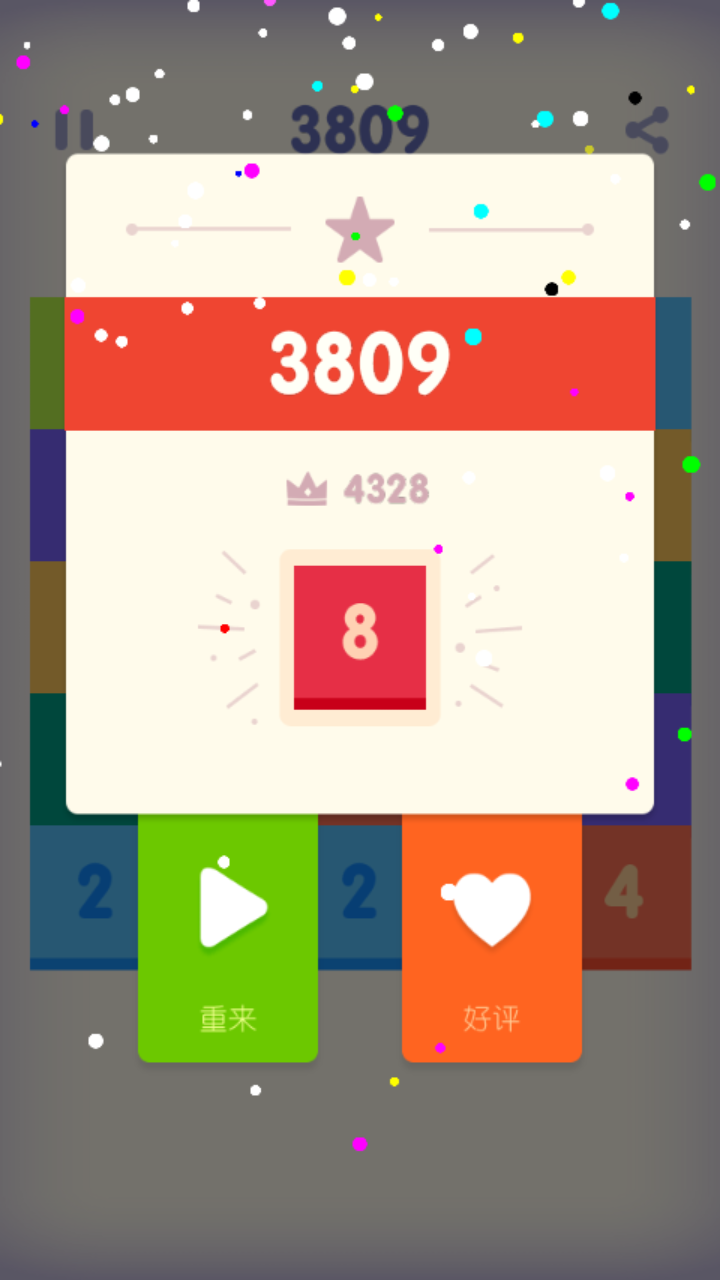Share the score via share icon
The height and width of the screenshot is (1280, 720).
pos(647,130)
